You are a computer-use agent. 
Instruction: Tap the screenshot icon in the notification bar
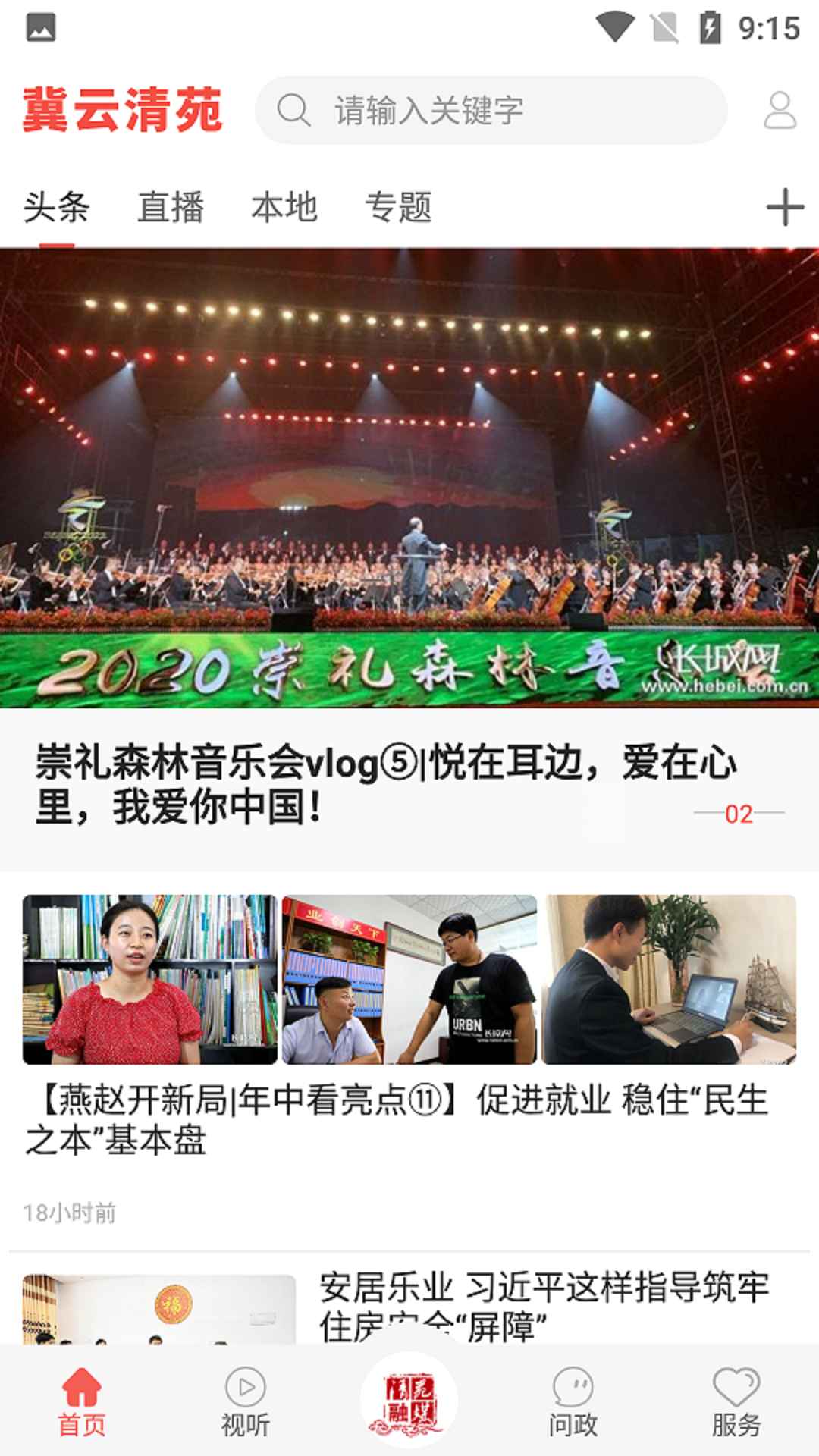tap(42, 25)
